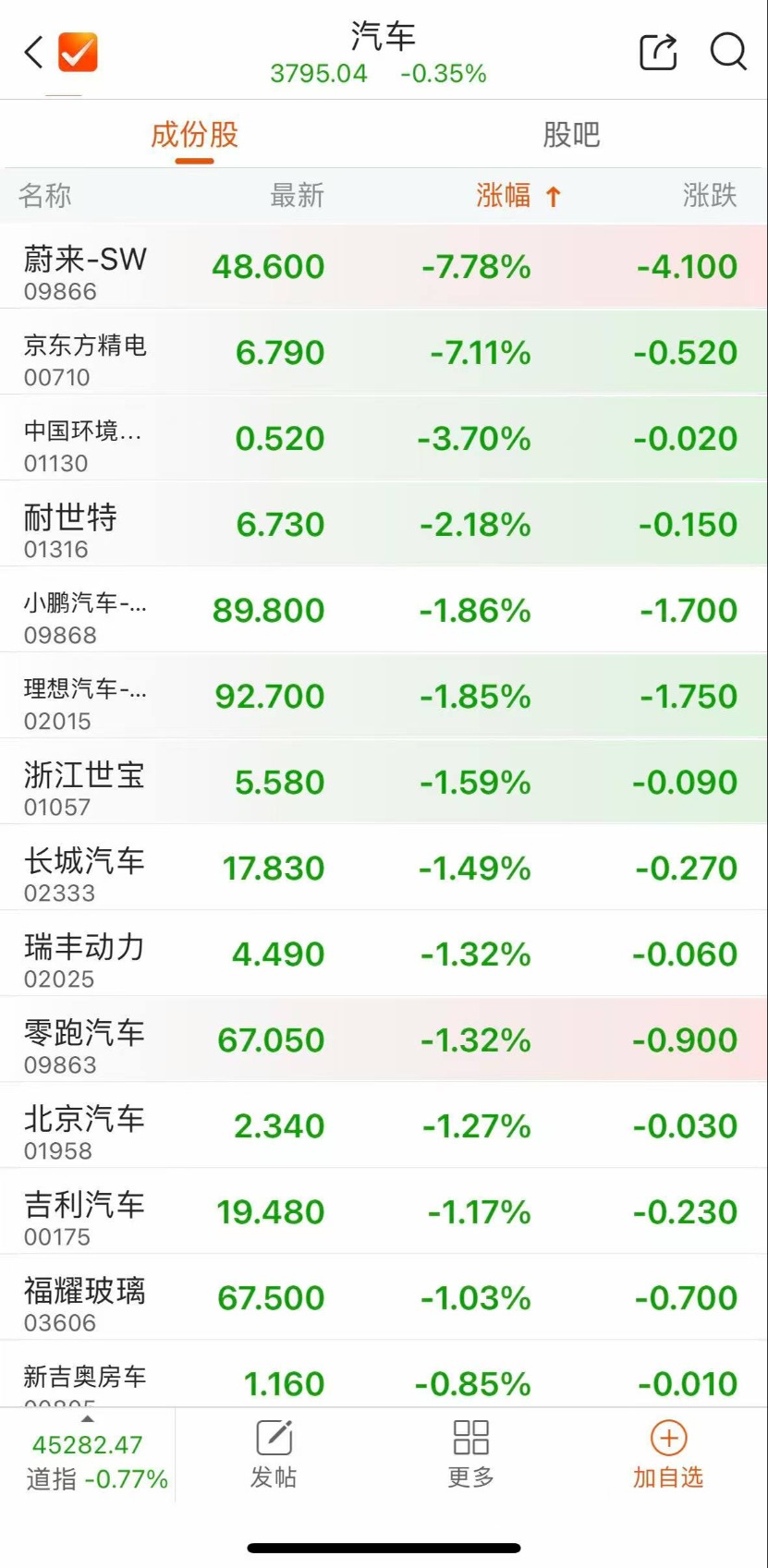Open 蔚来-SW stock details
This screenshot has width=768, height=1568.
[384, 266]
